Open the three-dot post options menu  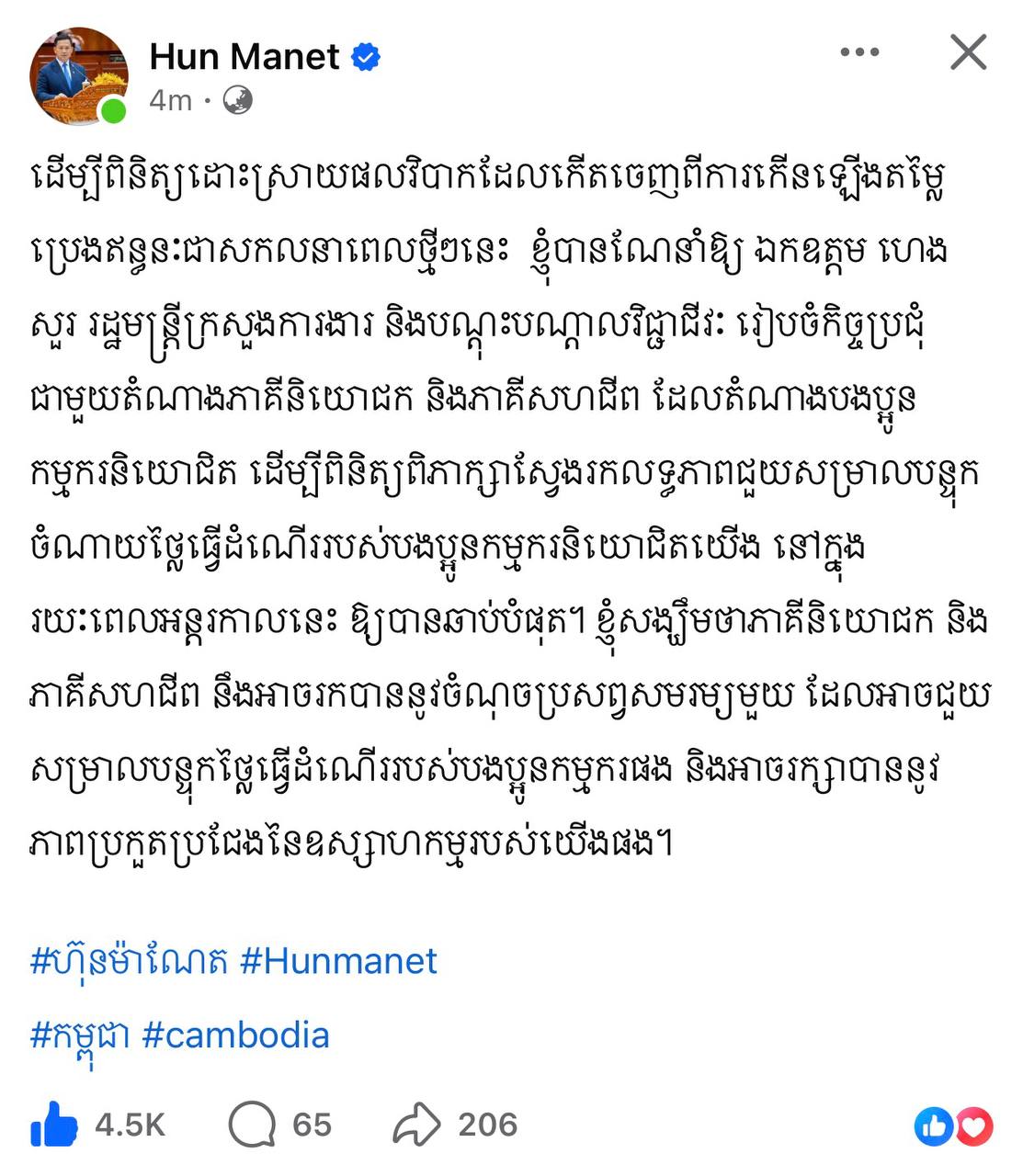859,52
